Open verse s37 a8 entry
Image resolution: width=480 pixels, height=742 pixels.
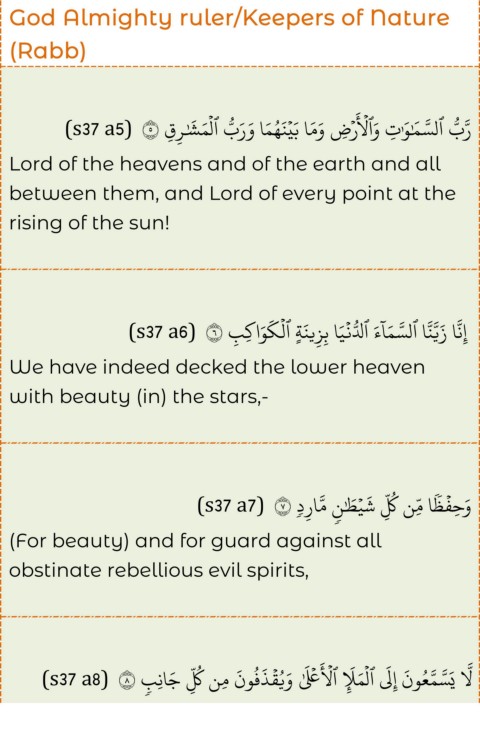tap(240, 661)
